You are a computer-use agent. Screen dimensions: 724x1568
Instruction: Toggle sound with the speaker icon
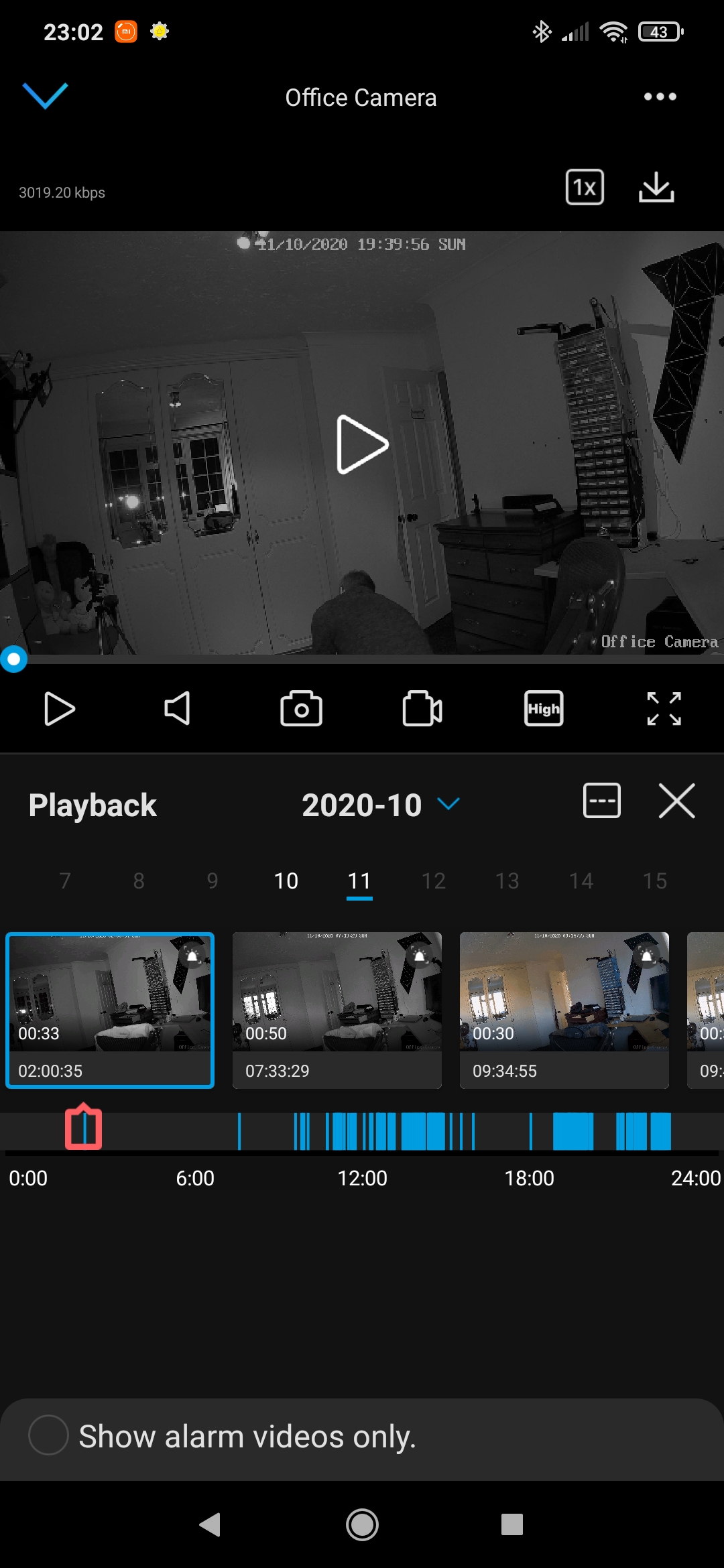tap(178, 709)
